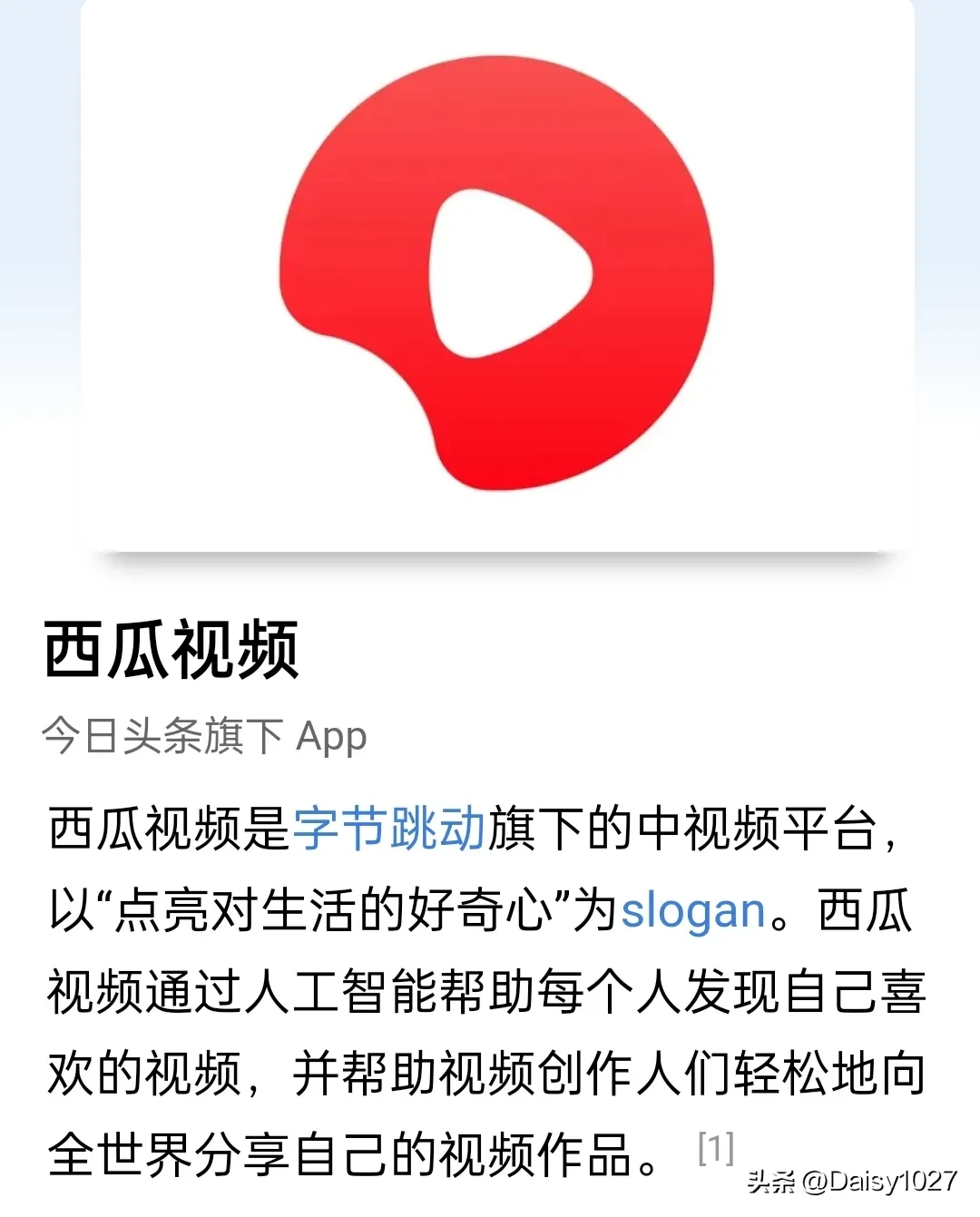This screenshot has height=1217, width=980.
Task: Open the blue slogan link
Action: coord(693,910)
